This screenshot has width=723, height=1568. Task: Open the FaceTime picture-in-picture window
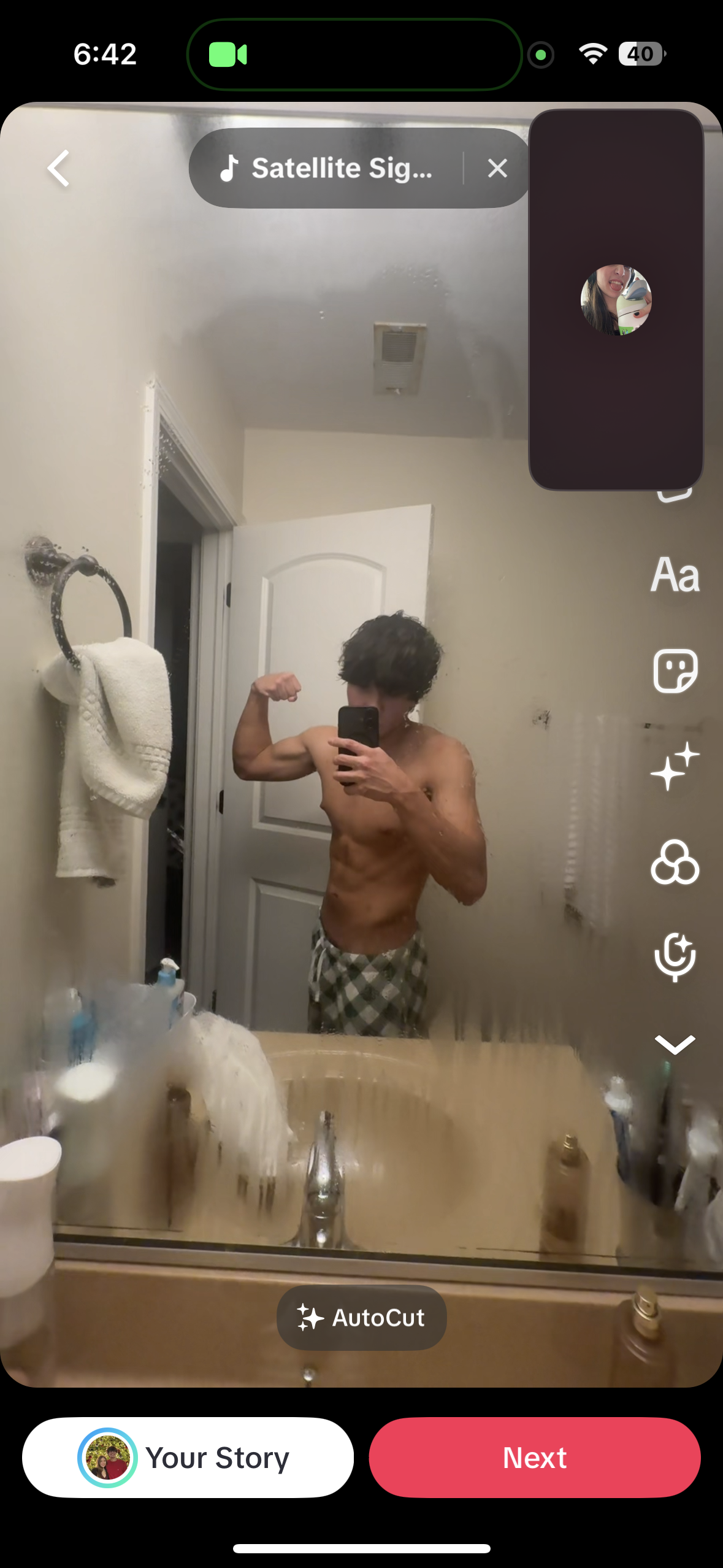click(x=616, y=300)
